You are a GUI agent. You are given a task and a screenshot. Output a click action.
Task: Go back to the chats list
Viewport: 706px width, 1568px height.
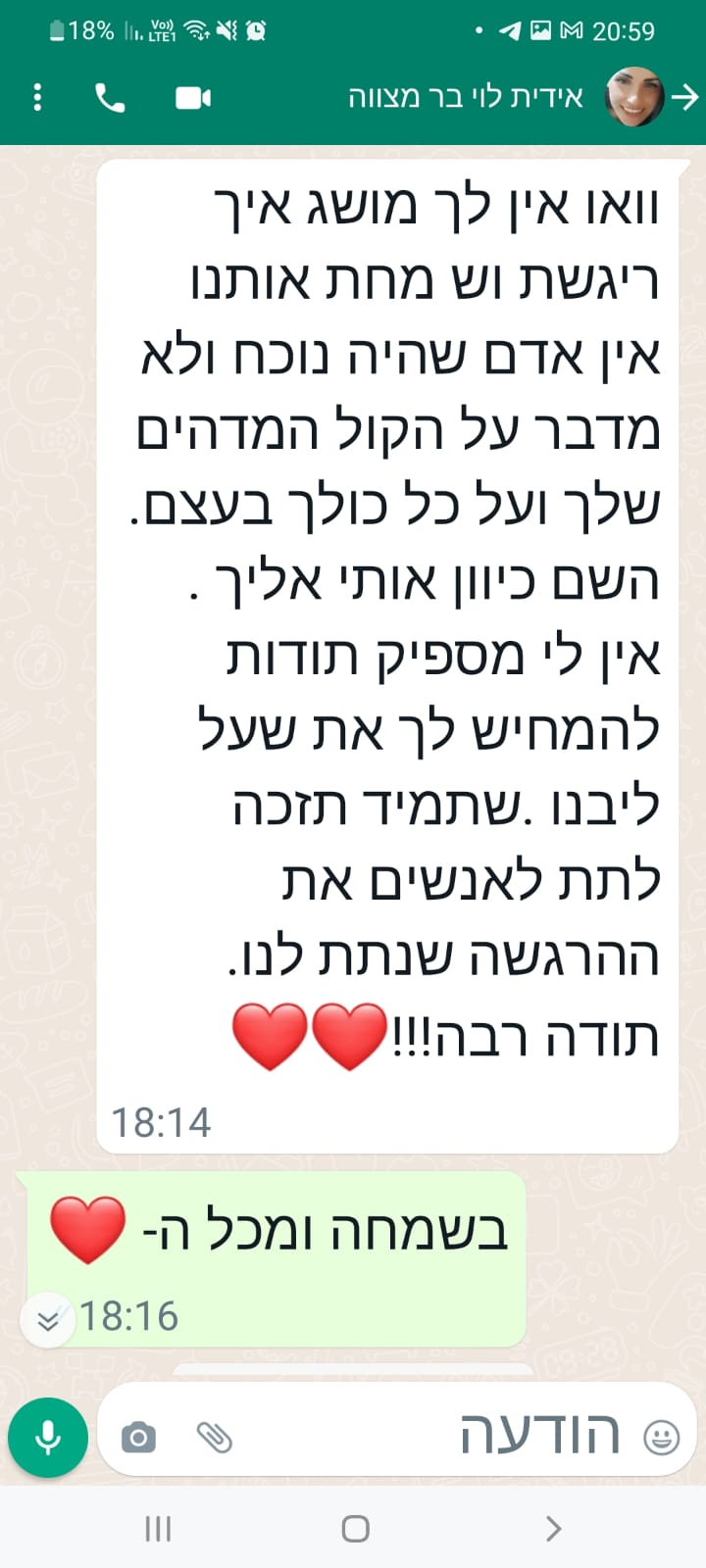click(685, 97)
